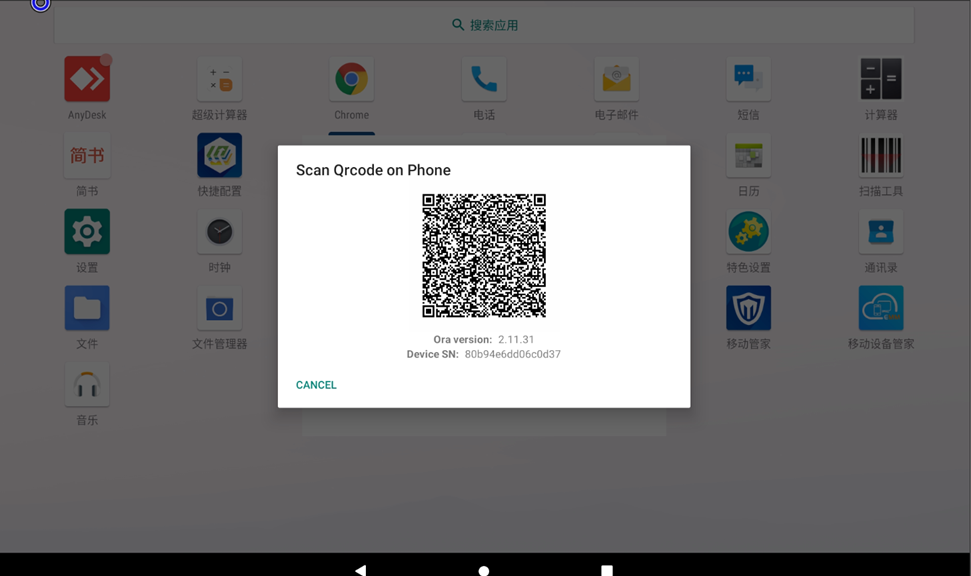Viewport: 971px width, 576px height.
Task: Launch the AnyDesk app
Action: (x=87, y=80)
